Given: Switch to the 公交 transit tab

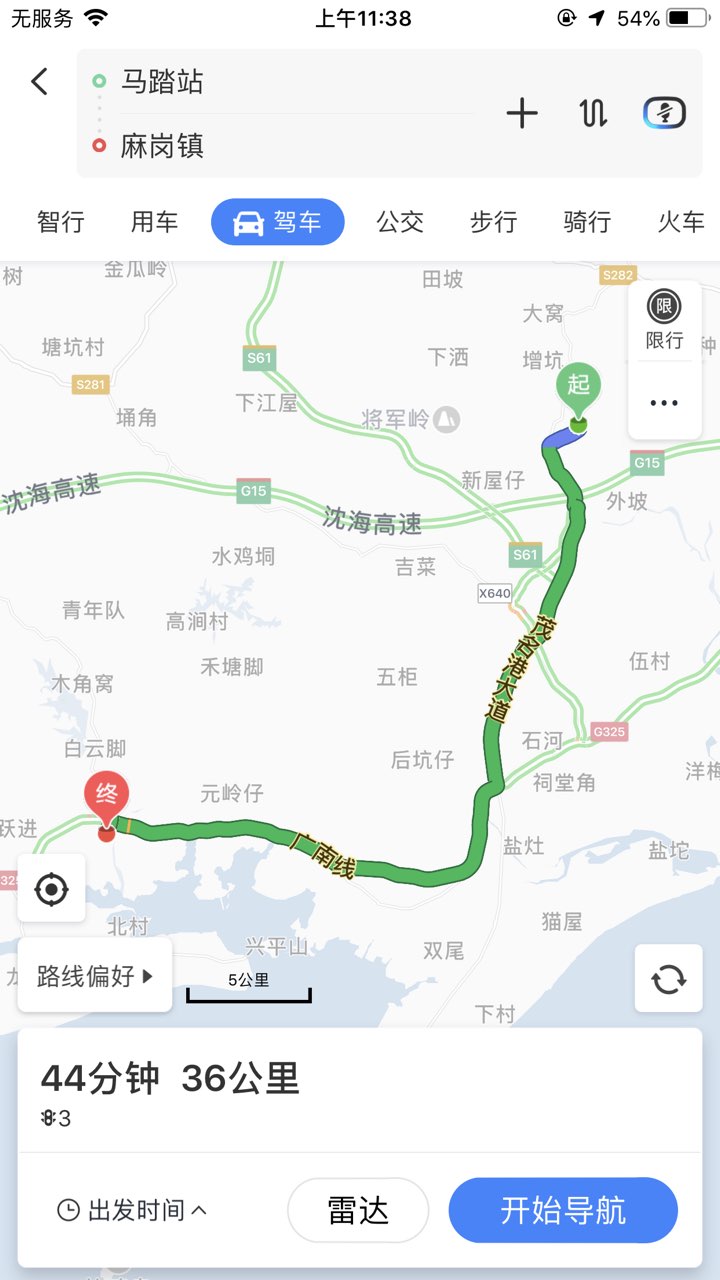Looking at the screenshot, I should (400, 222).
